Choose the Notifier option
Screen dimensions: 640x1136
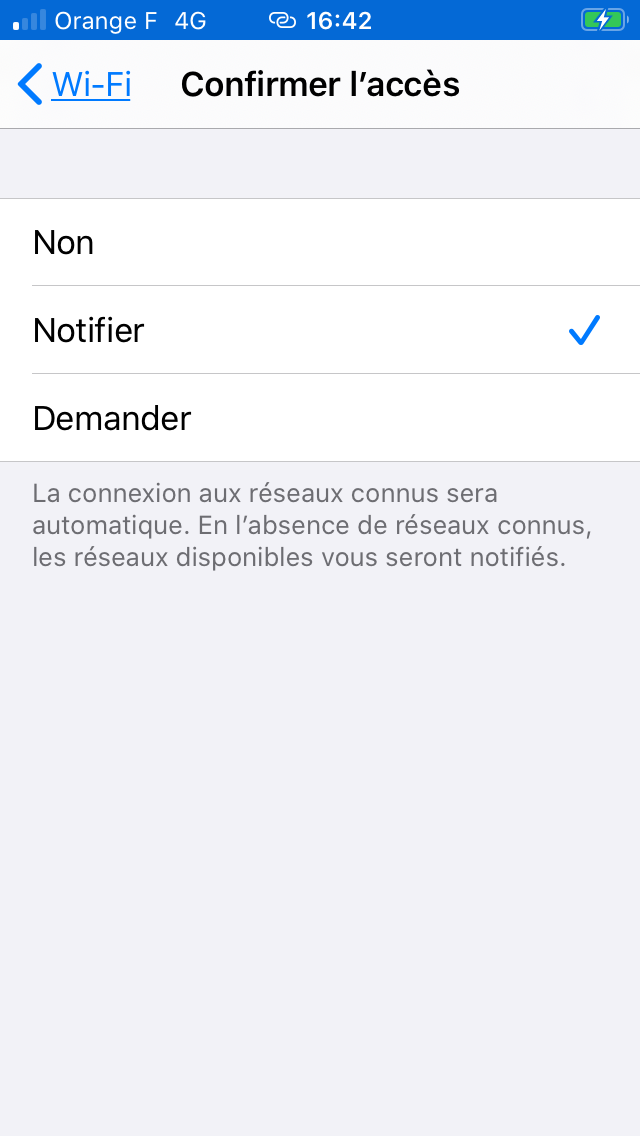coord(320,330)
